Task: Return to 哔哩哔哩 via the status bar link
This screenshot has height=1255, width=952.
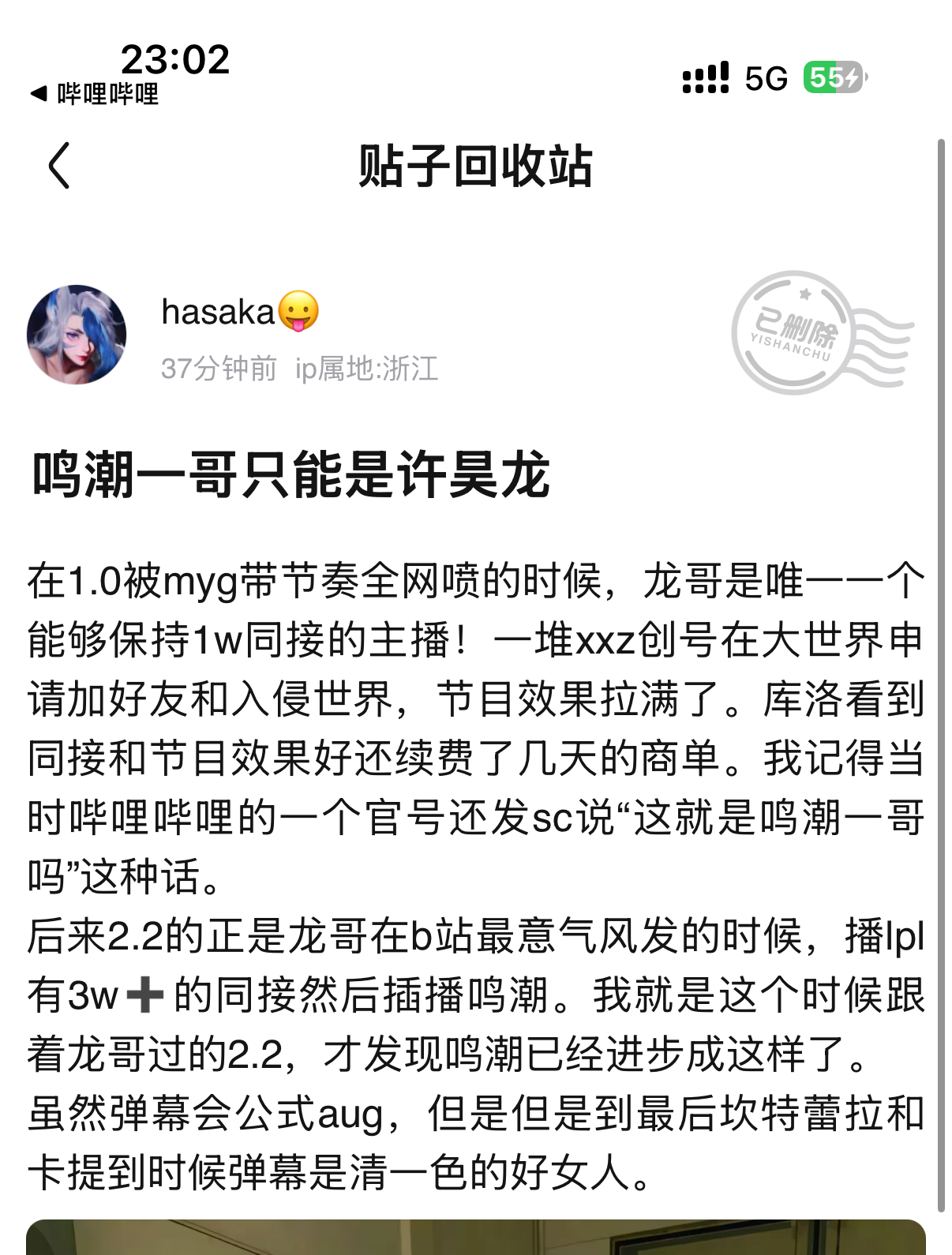Action: (x=95, y=94)
